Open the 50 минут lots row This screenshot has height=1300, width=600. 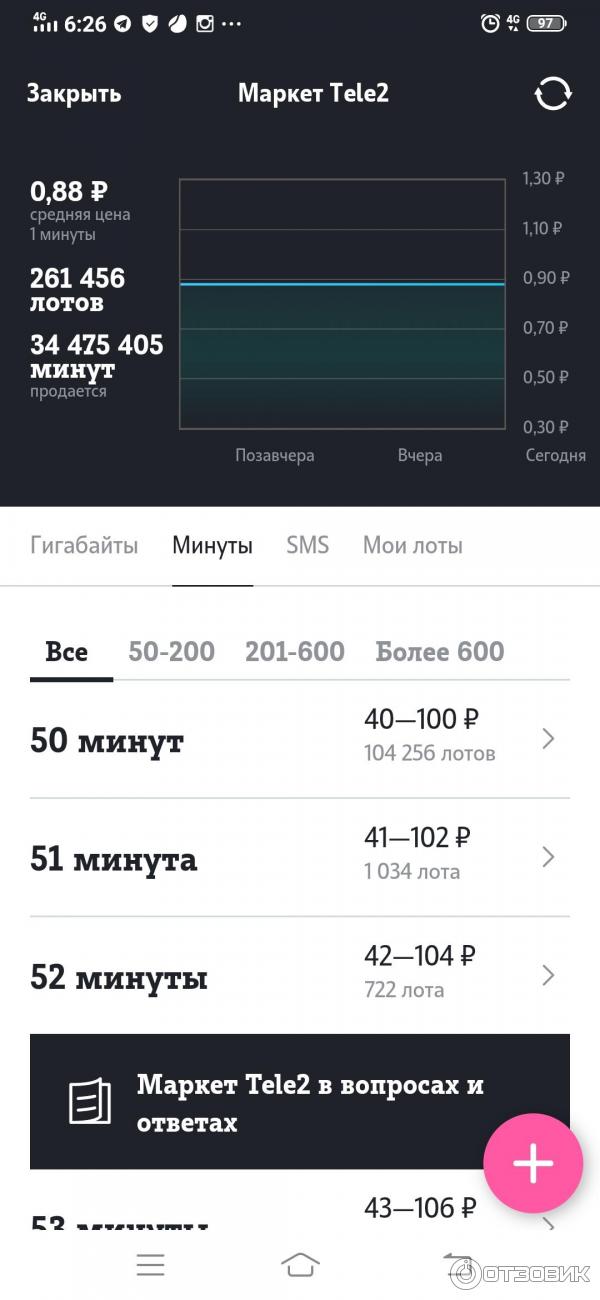tap(300, 740)
